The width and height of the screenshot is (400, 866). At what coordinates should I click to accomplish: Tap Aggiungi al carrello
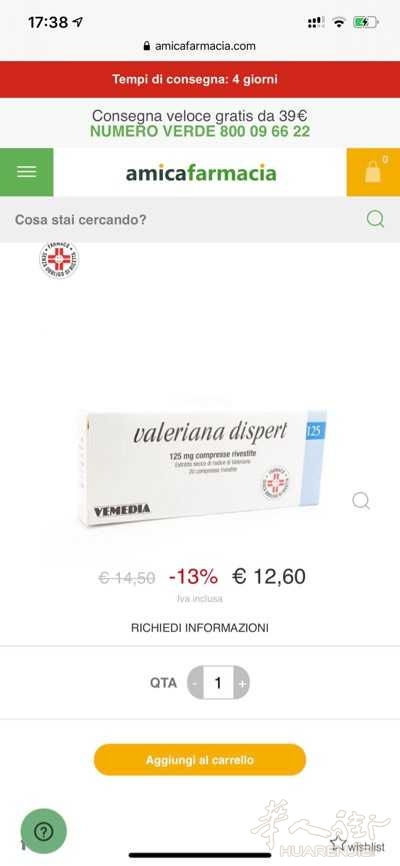[199, 760]
